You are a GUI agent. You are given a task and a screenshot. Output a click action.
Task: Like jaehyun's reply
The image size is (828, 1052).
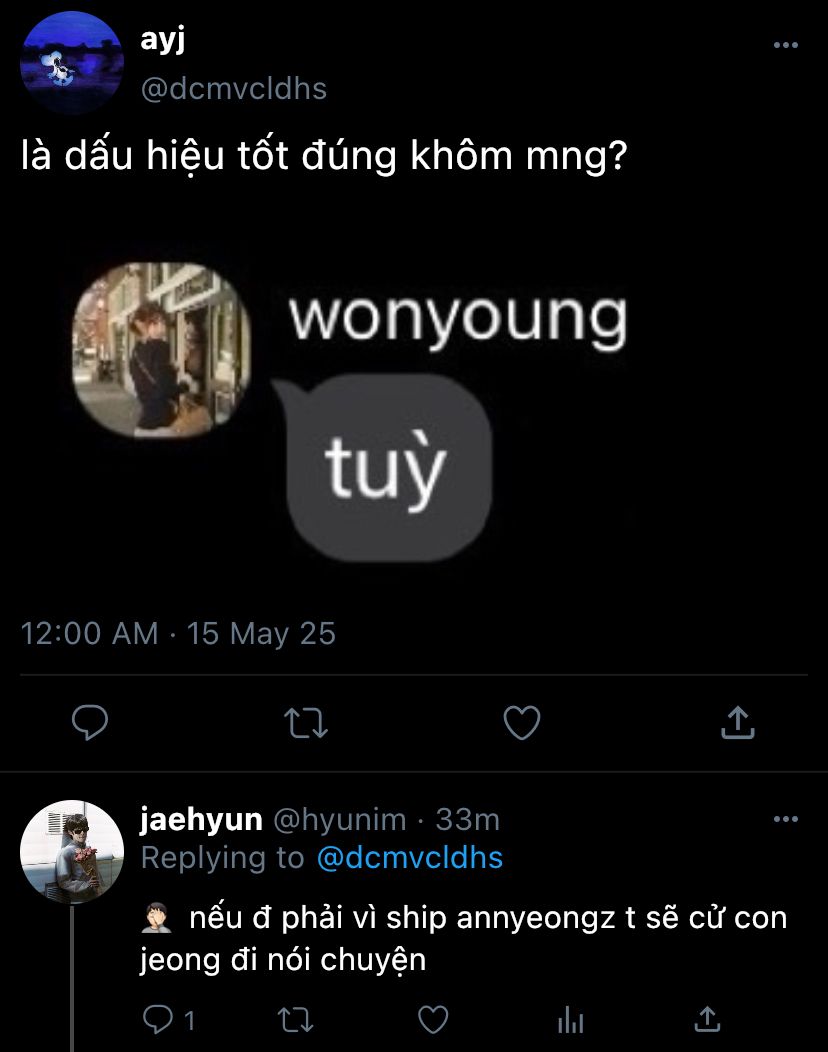coord(432,1019)
